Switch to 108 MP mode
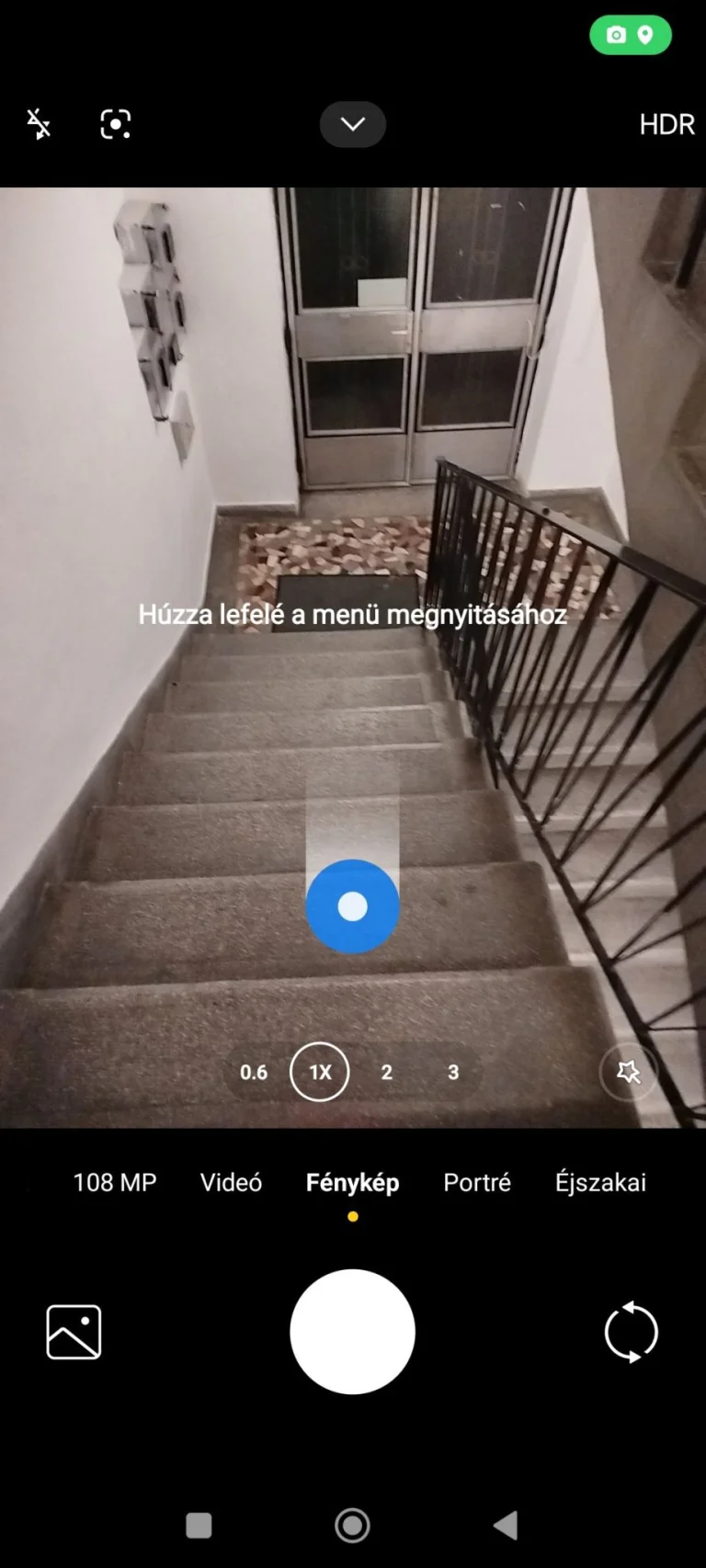The height and width of the screenshot is (1568, 706). point(115,1182)
